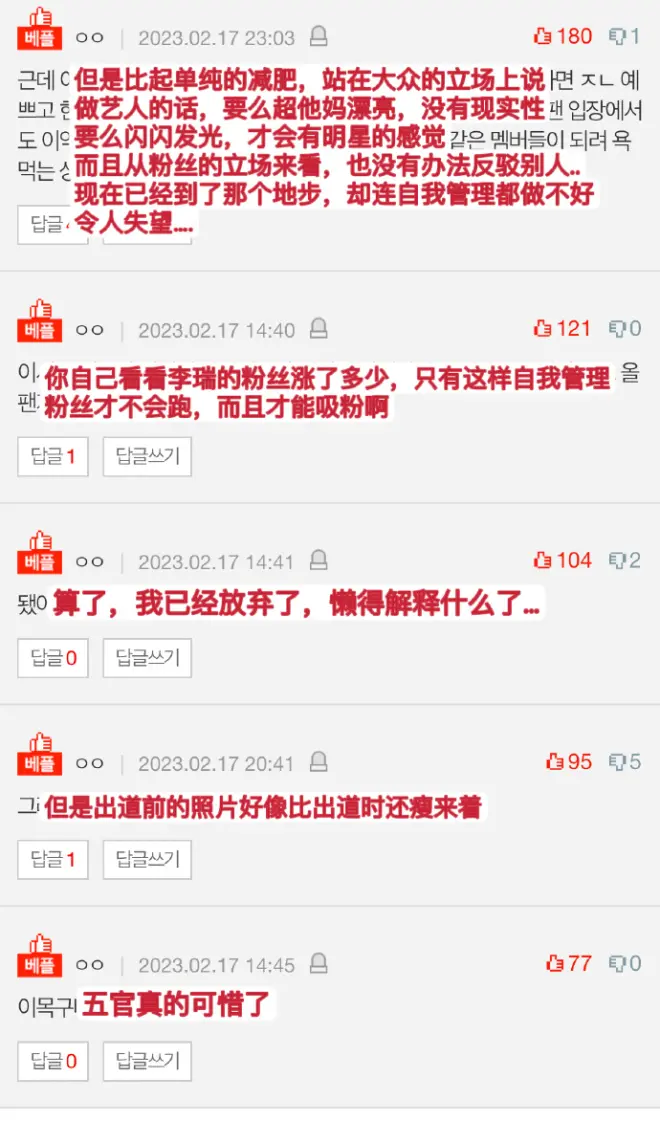Report the comment posted at 14:40
The width and height of the screenshot is (660, 1121).
[318, 329]
